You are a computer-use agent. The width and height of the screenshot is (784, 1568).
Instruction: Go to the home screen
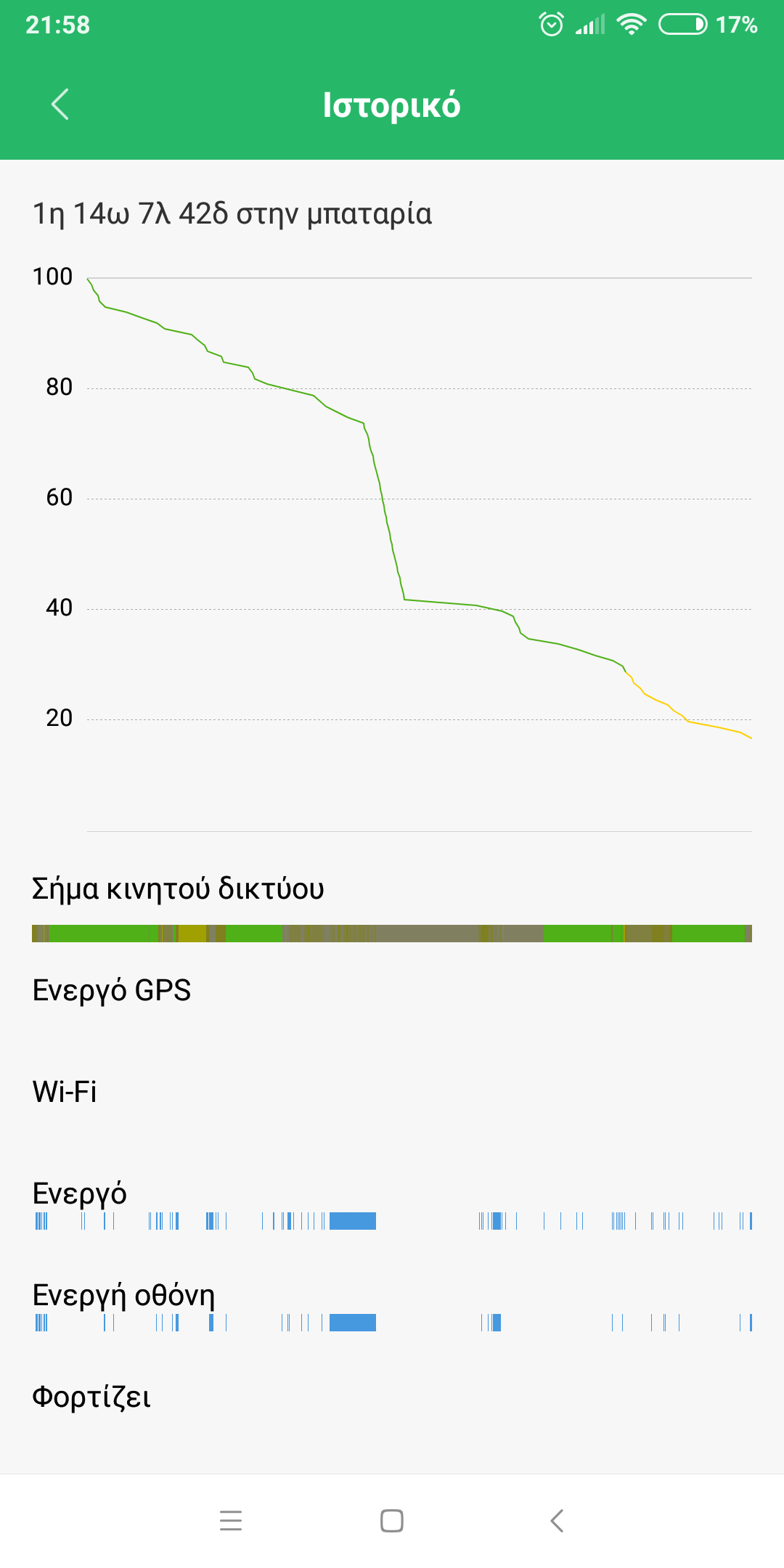[x=392, y=1520]
